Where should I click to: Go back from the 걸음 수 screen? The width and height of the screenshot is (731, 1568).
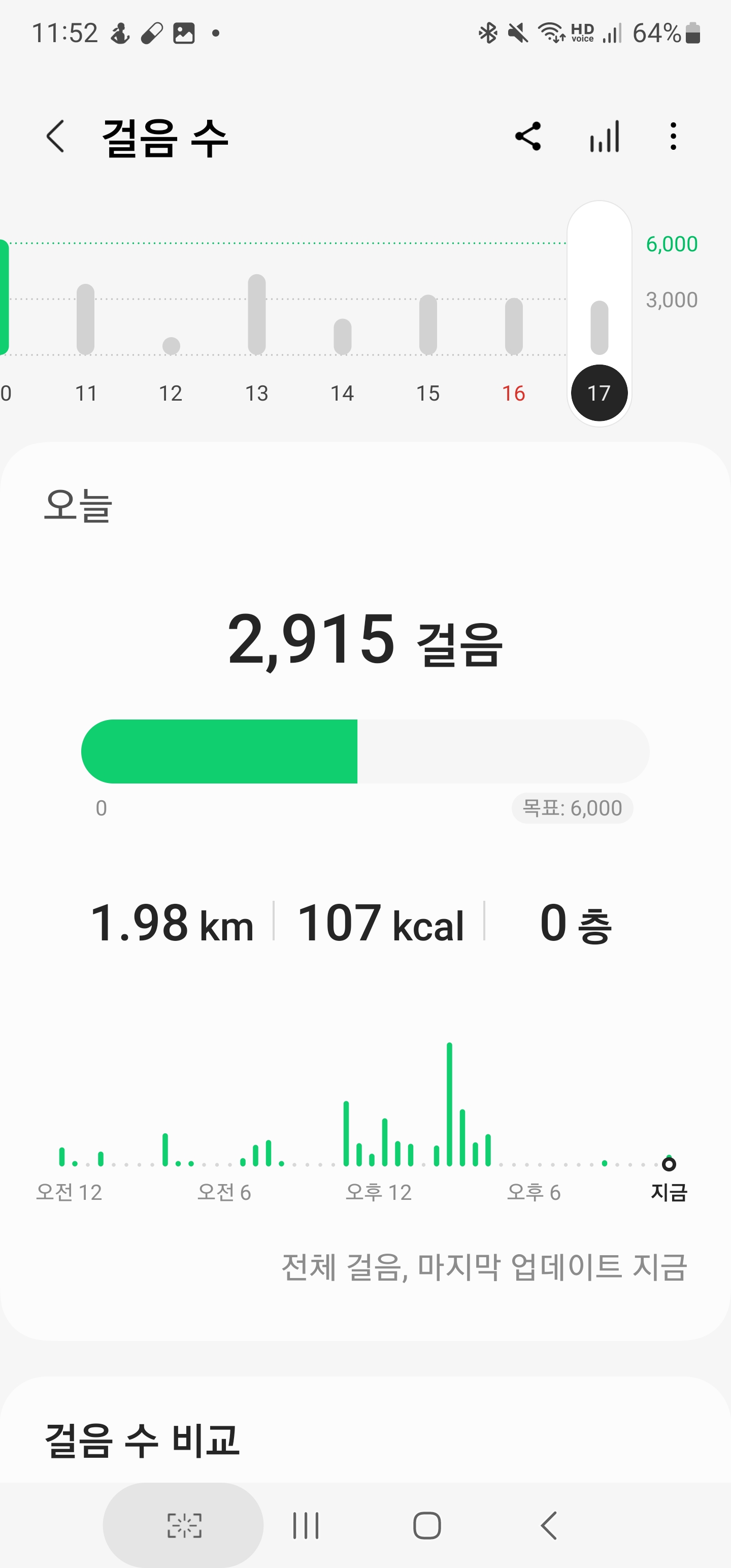click(x=55, y=137)
